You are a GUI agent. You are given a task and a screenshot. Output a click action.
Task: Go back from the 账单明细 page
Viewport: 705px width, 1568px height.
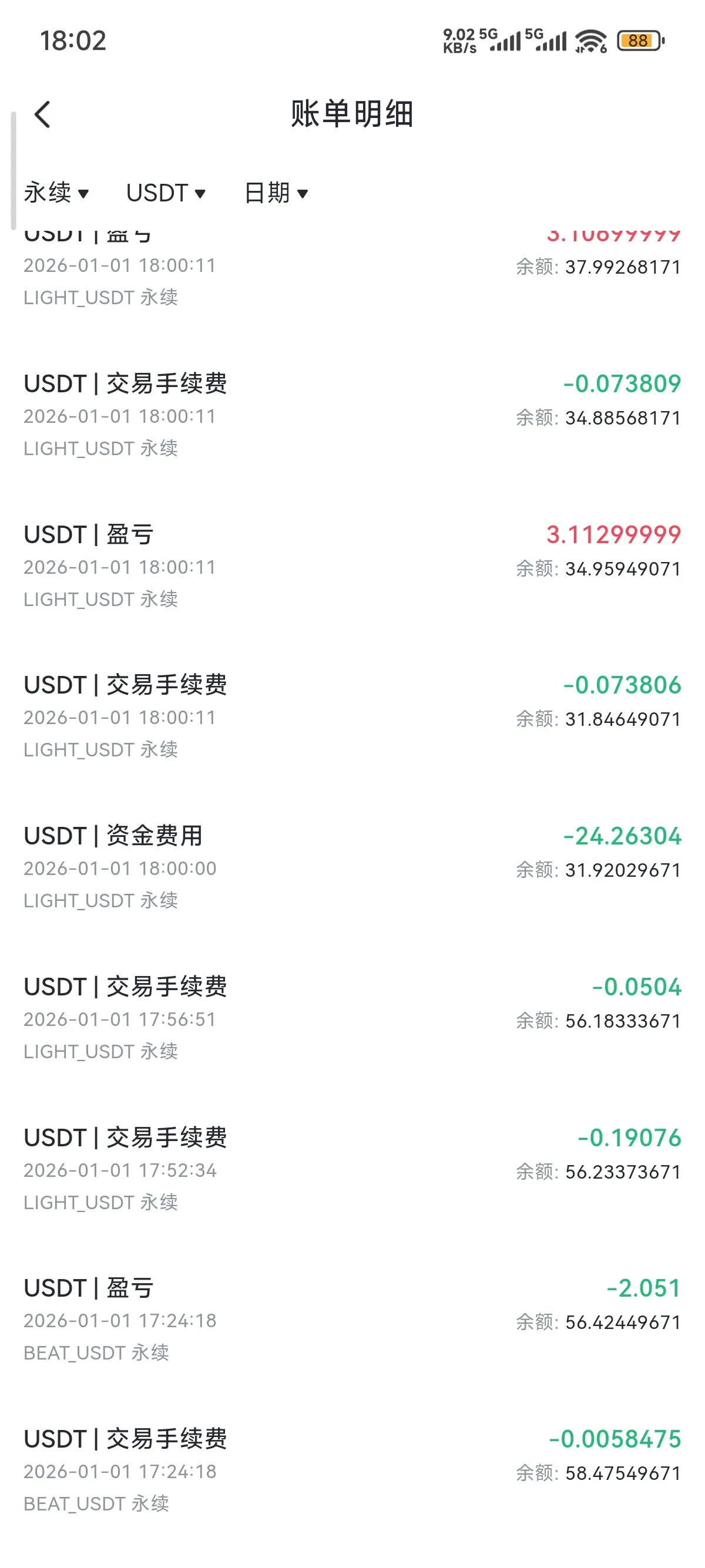[x=42, y=115]
